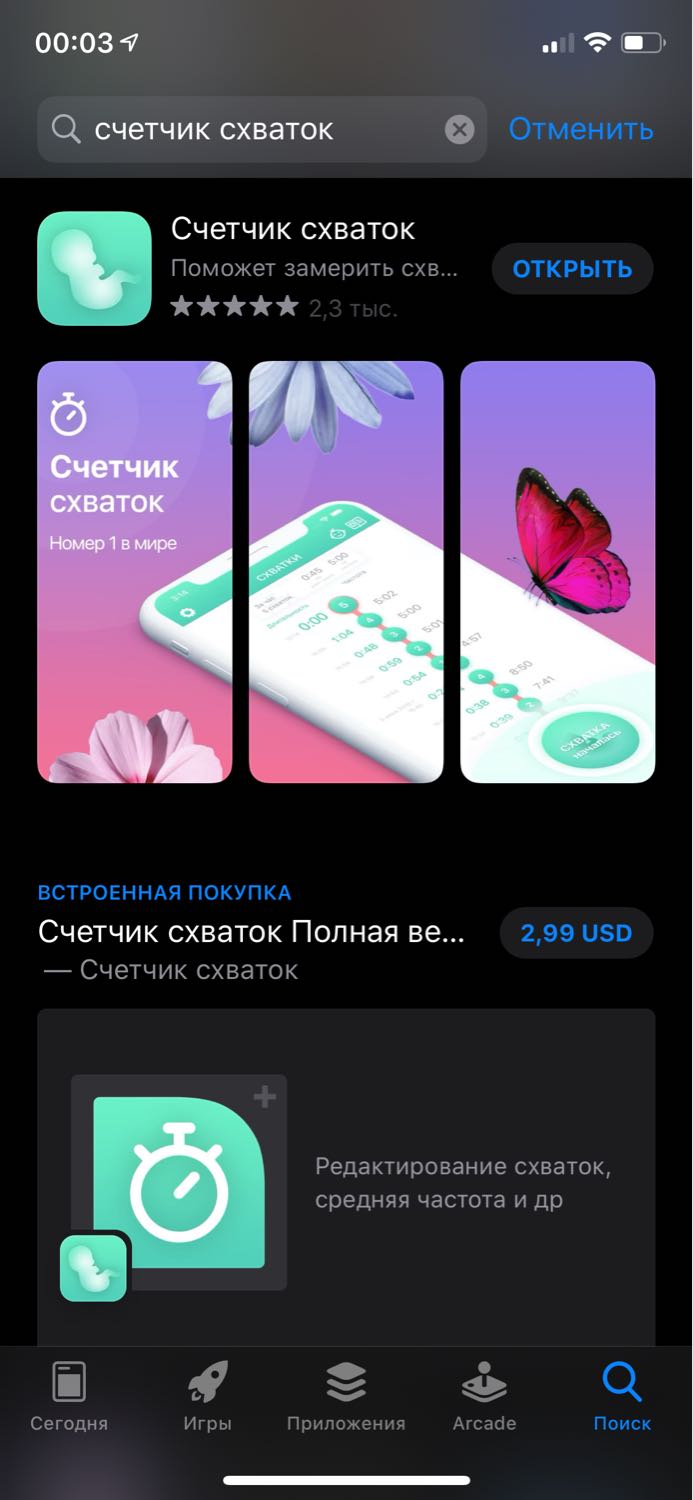693x1500 pixels.
Task: View the Номер 1 в мире screenshot
Action: (x=135, y=572)
